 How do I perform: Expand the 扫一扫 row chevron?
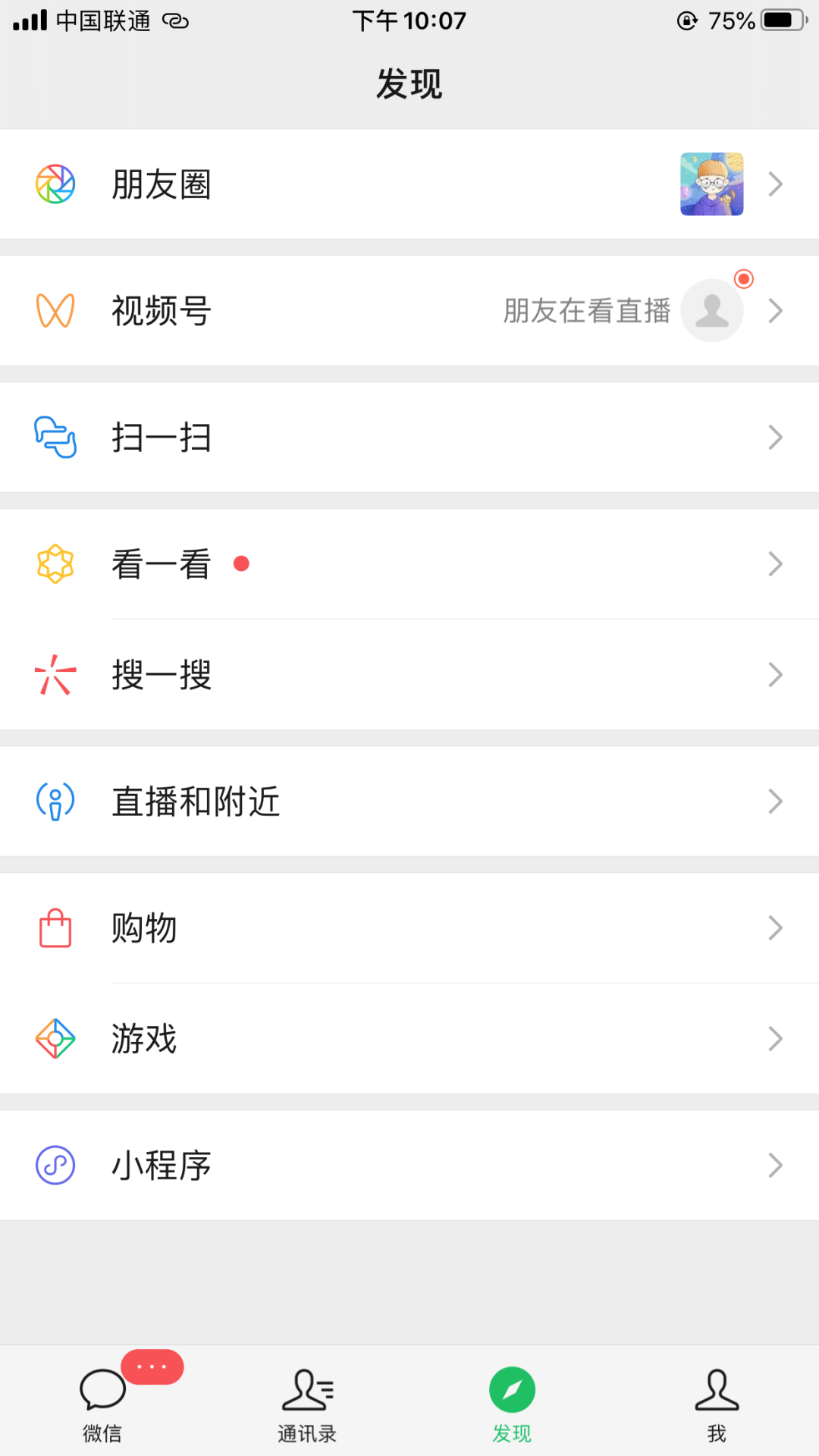[775, 437]
